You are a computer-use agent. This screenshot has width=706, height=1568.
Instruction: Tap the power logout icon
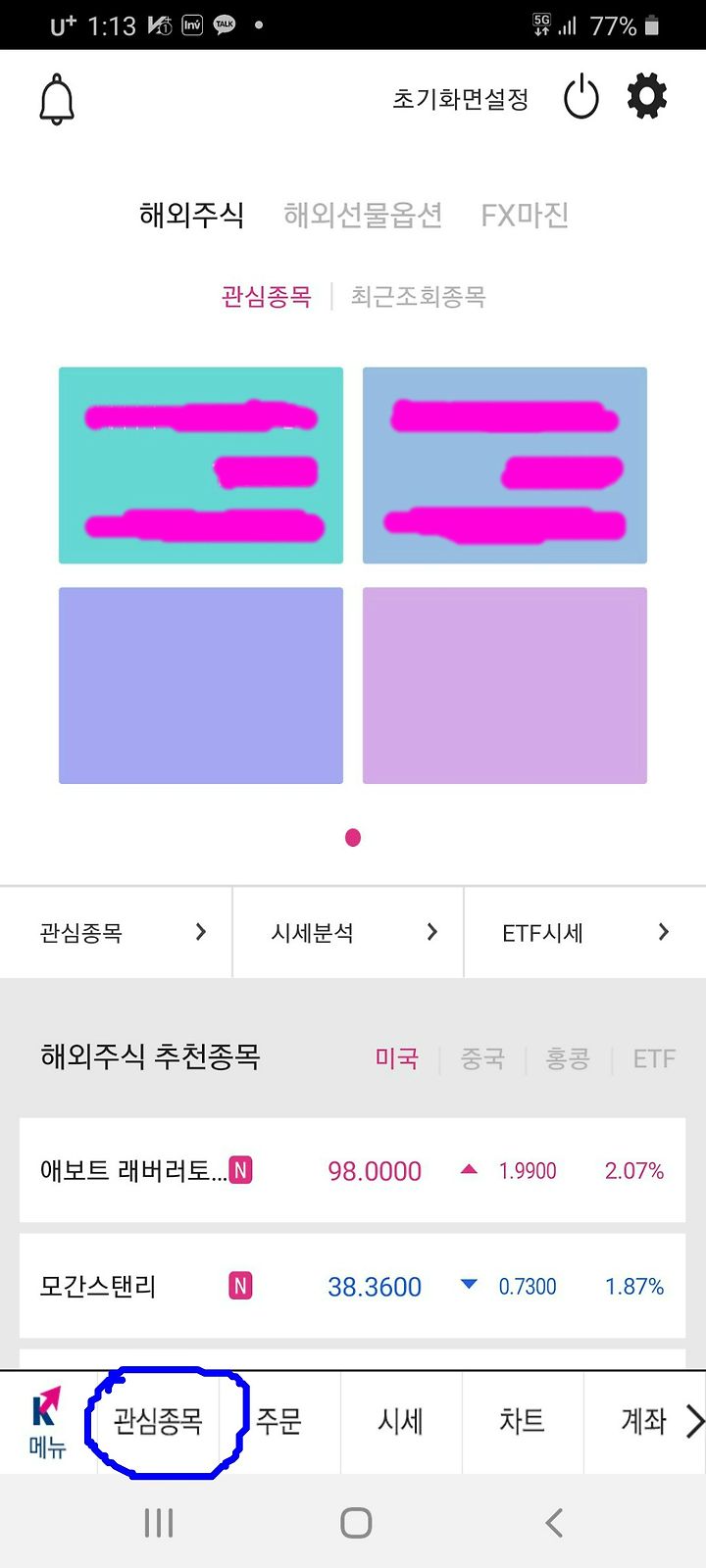(x=581, y=98)
